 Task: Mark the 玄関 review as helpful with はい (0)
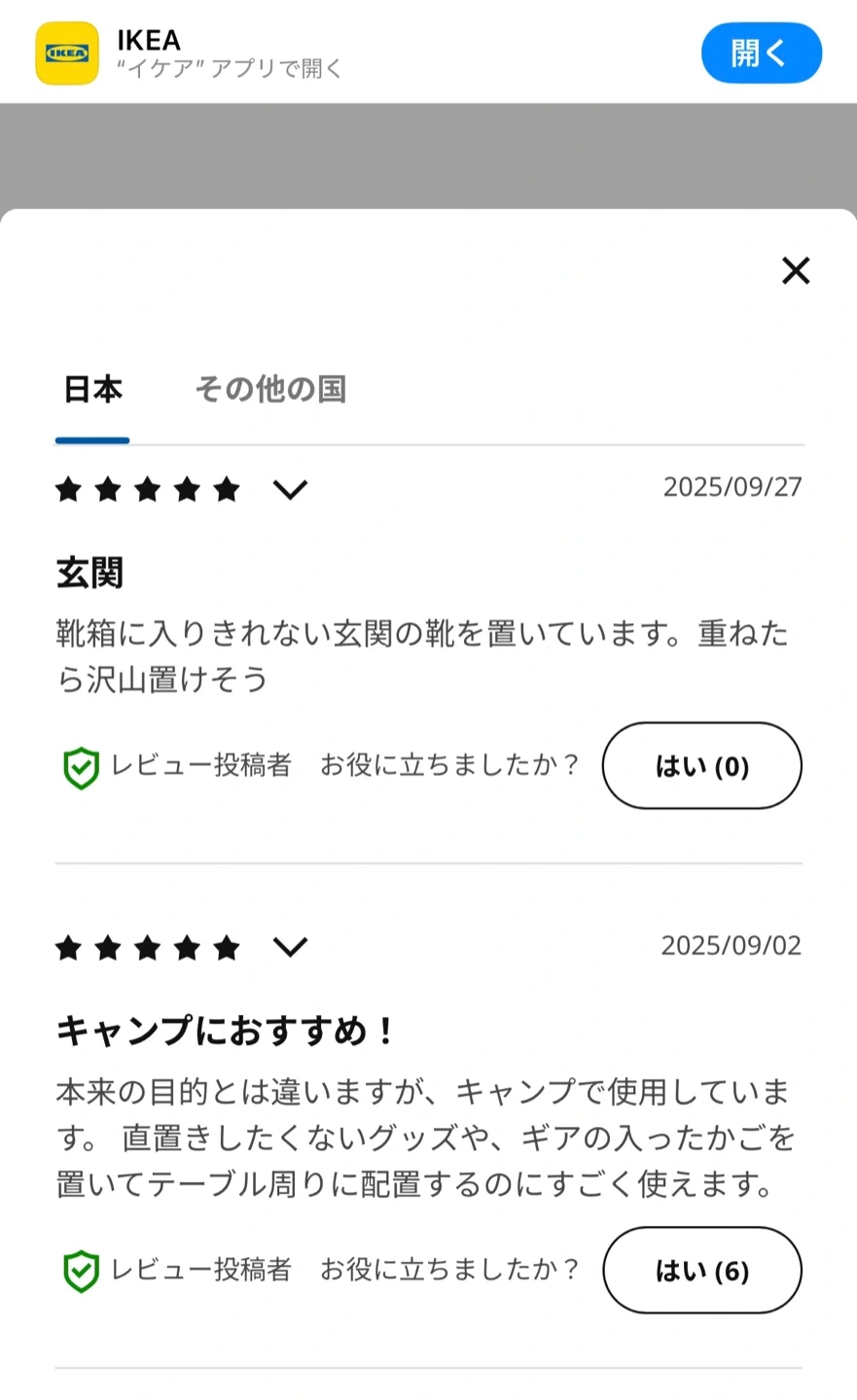[x=701, y=766]
